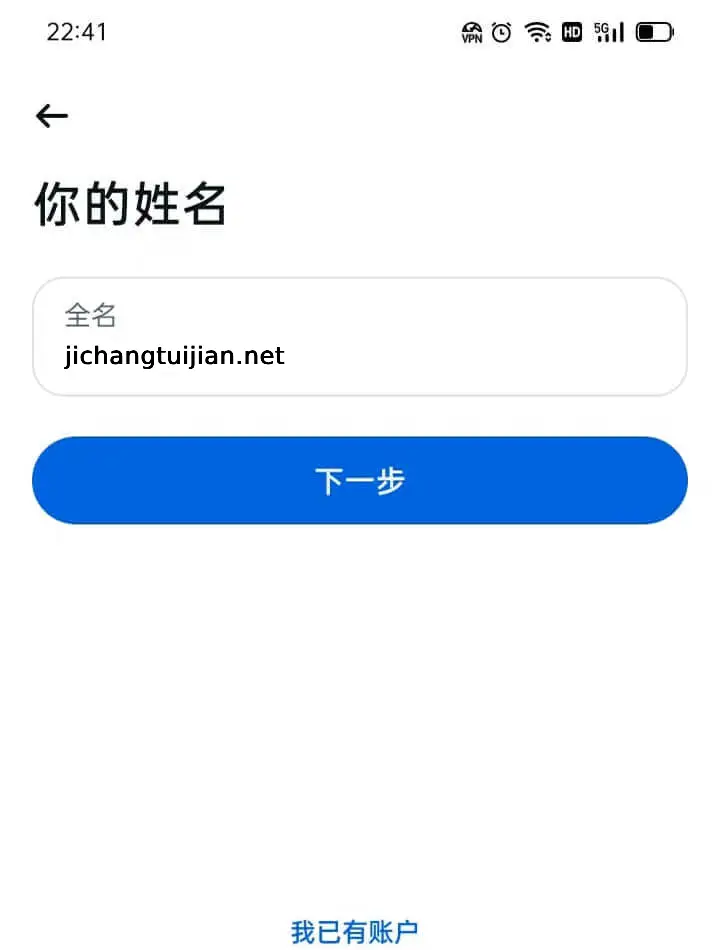720x950 pixels.
Task: Tap the text jichangtuijian.net to edit it
Action: pos(173,356)
